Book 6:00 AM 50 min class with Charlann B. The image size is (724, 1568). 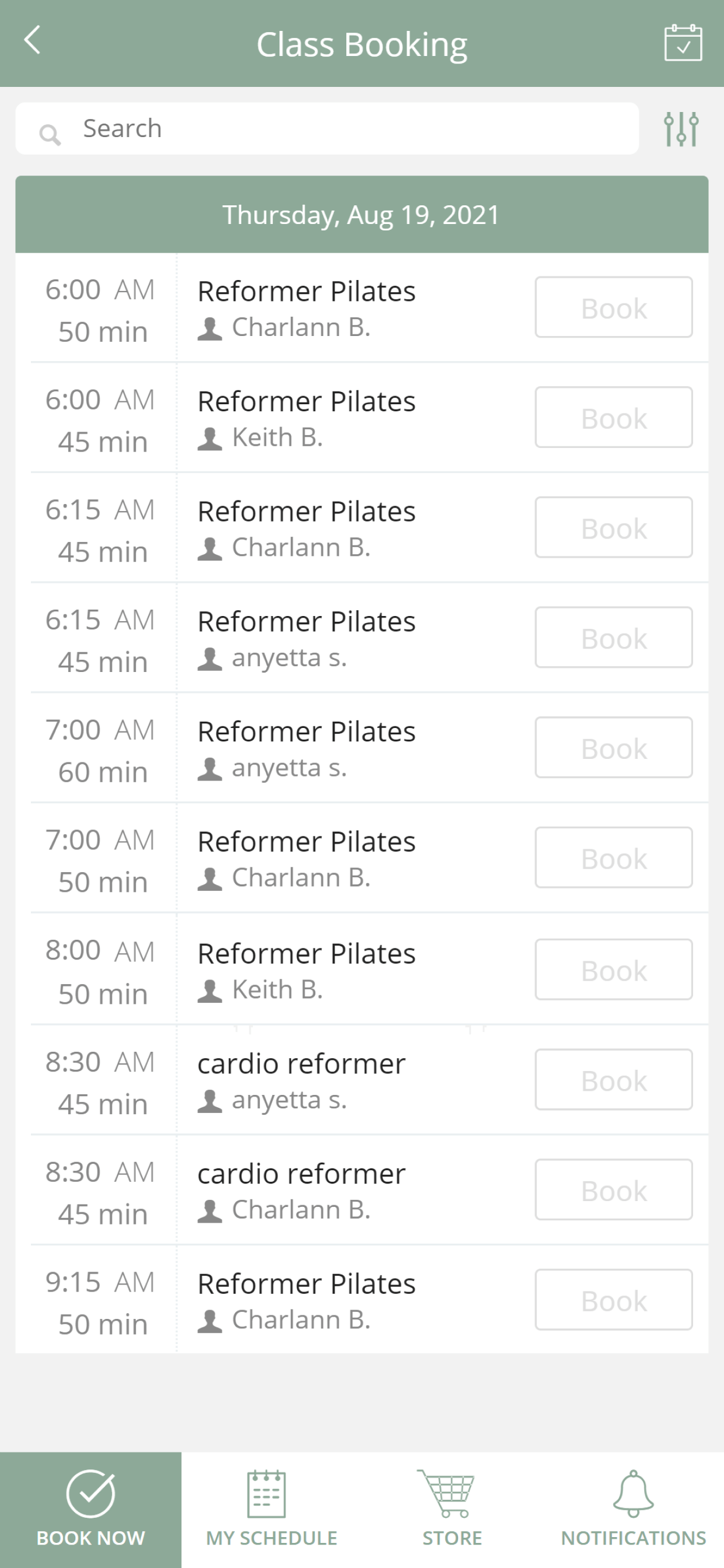(613, 307)
